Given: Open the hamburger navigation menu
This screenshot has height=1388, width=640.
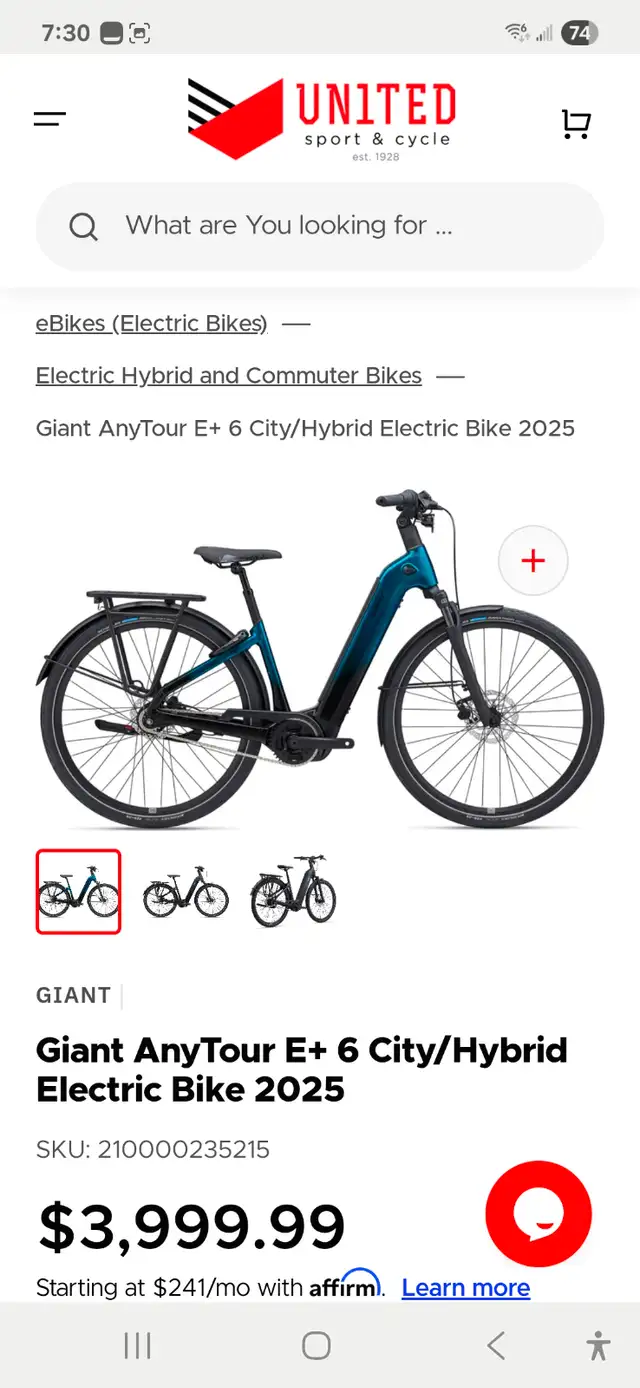Looking at the screenshot, I should point(50,120).
